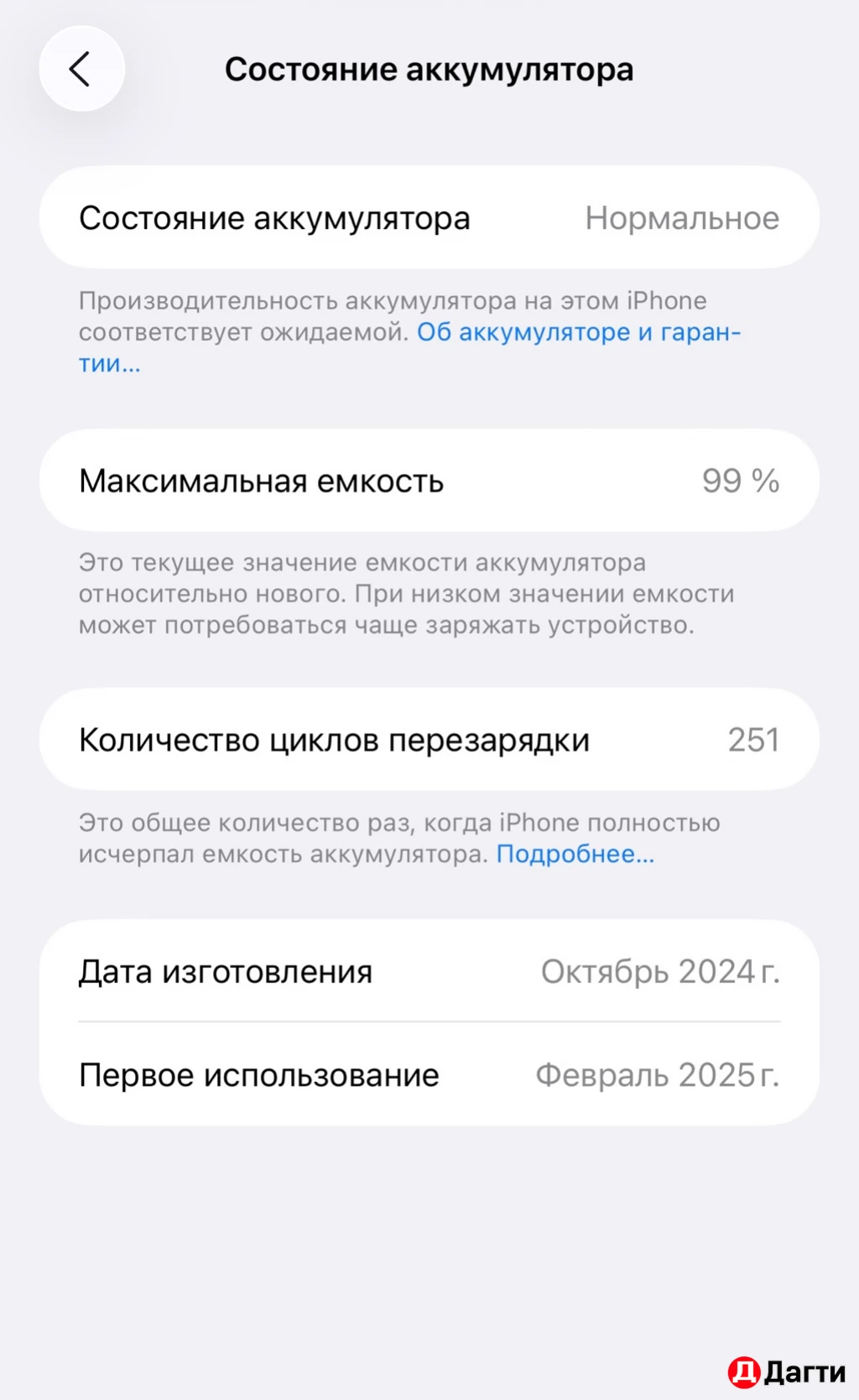The height and width of the screenshot is (1400, 859).
Task: Click the 'Октябрь 2024 г.' manufacture date
Action: click(662, 972)
